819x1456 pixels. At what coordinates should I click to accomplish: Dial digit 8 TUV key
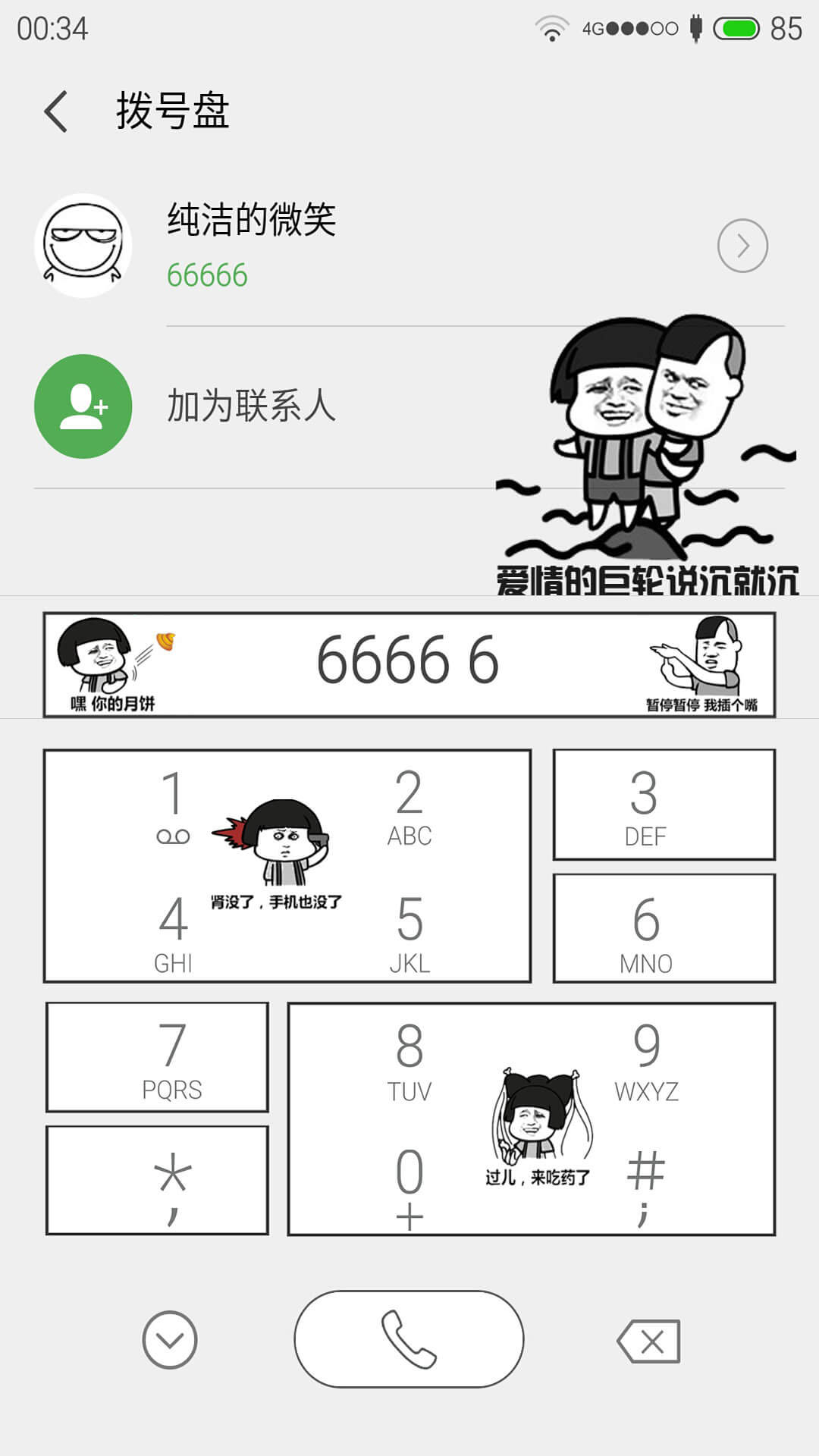coord(409,1060)
